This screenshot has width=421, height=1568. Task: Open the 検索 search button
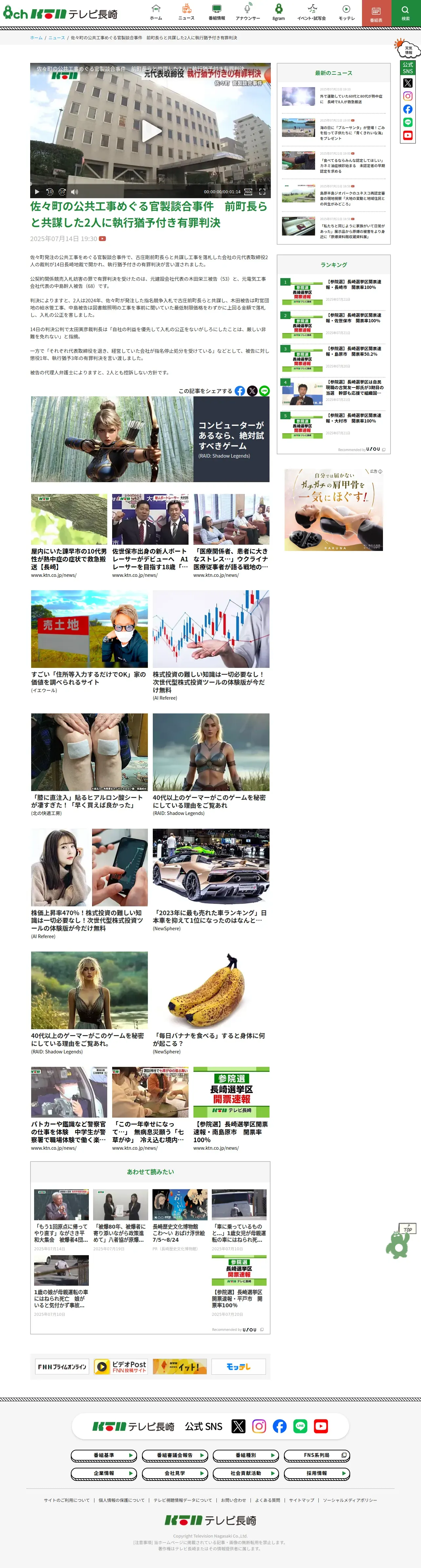pyautogui.click(x=405, y=13)
